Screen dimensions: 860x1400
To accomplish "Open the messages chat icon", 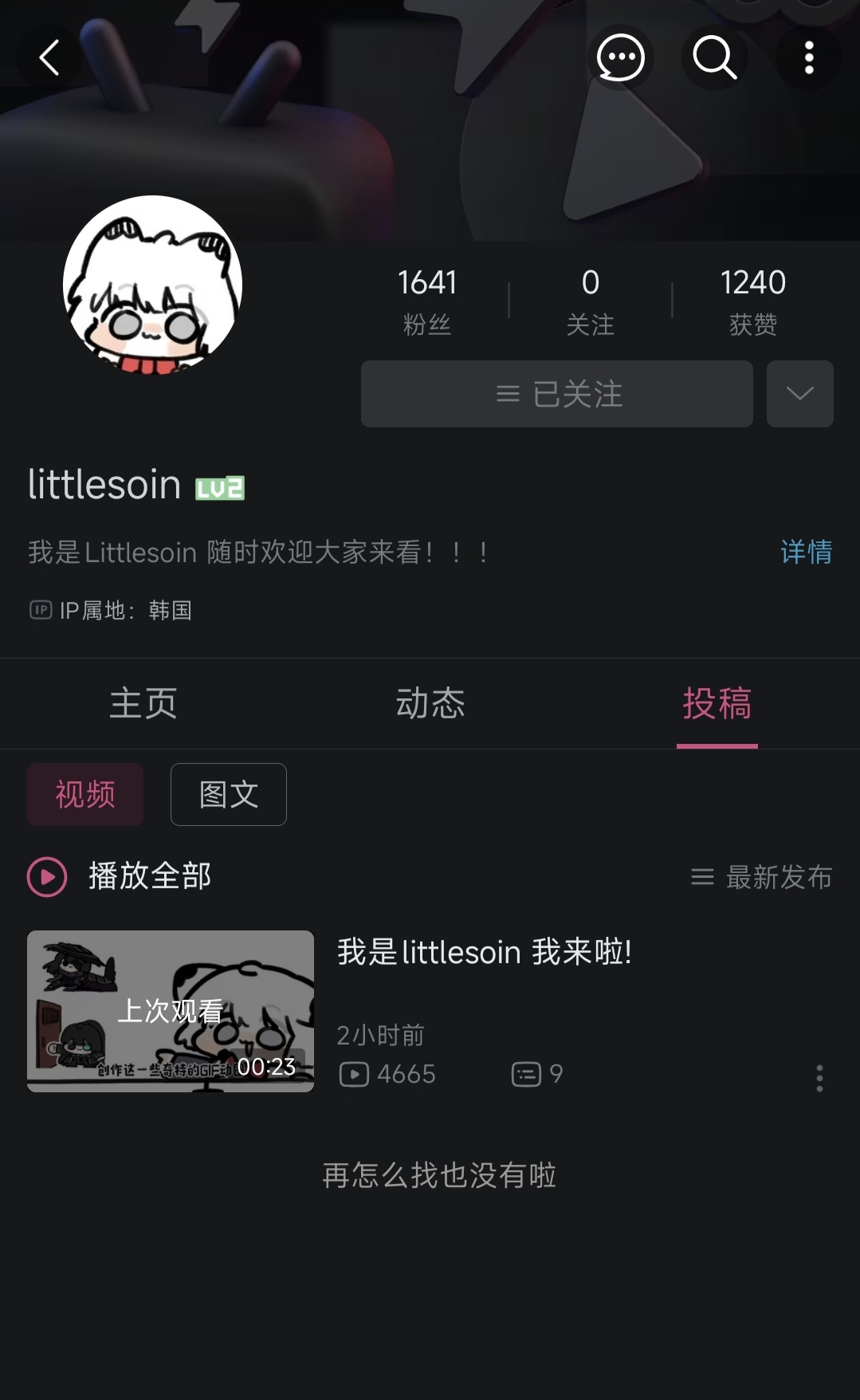I will tap(621, 57).
